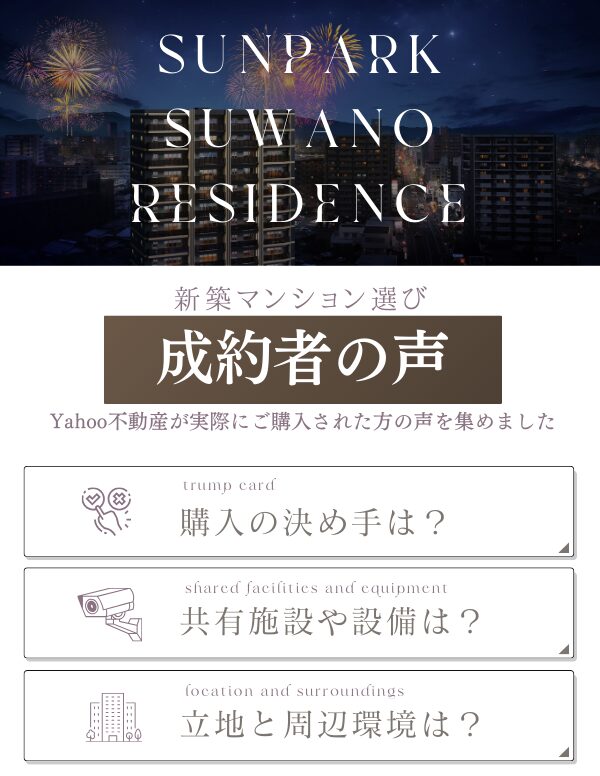
Task: Open the 購入の決め手は？ section
Action: (299, 512)
